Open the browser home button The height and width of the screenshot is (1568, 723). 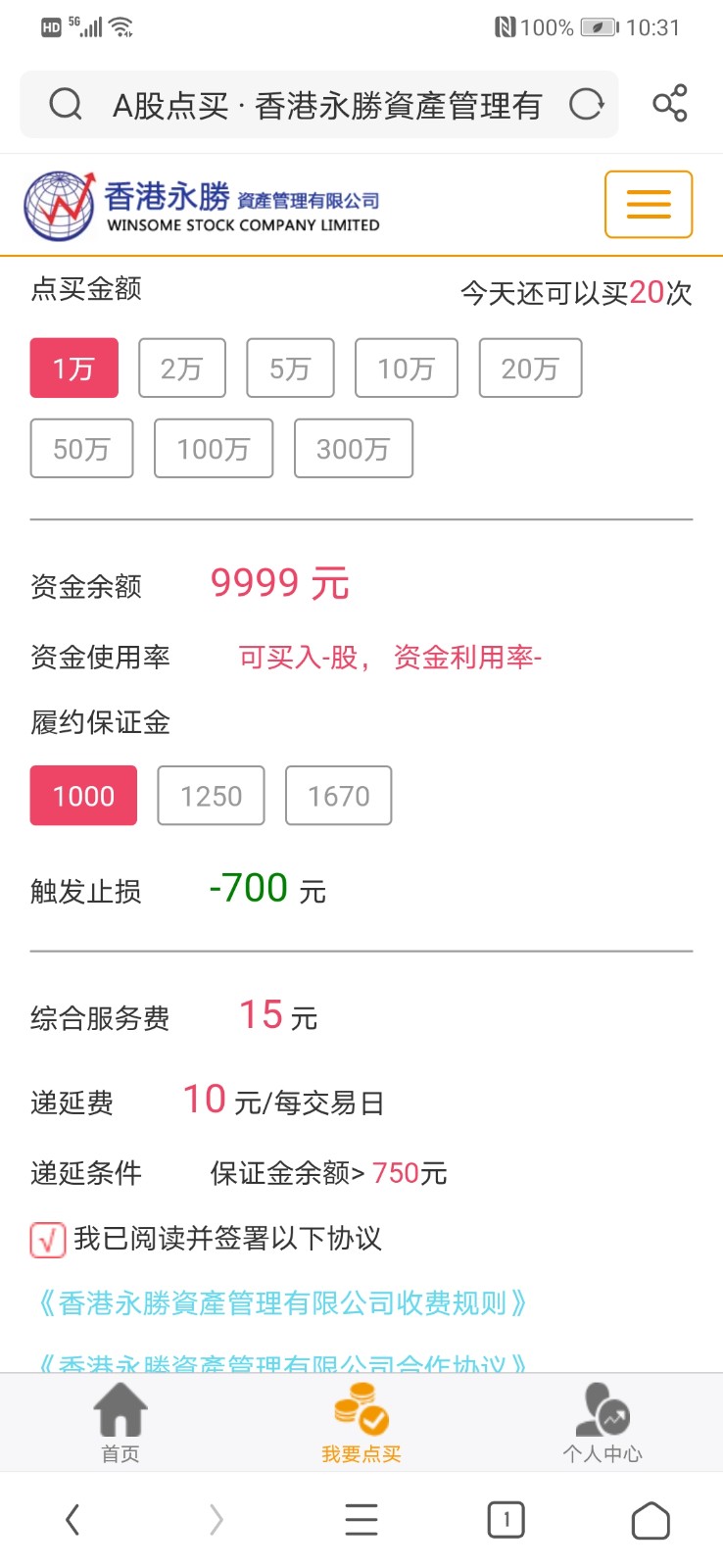(651, 1520)
